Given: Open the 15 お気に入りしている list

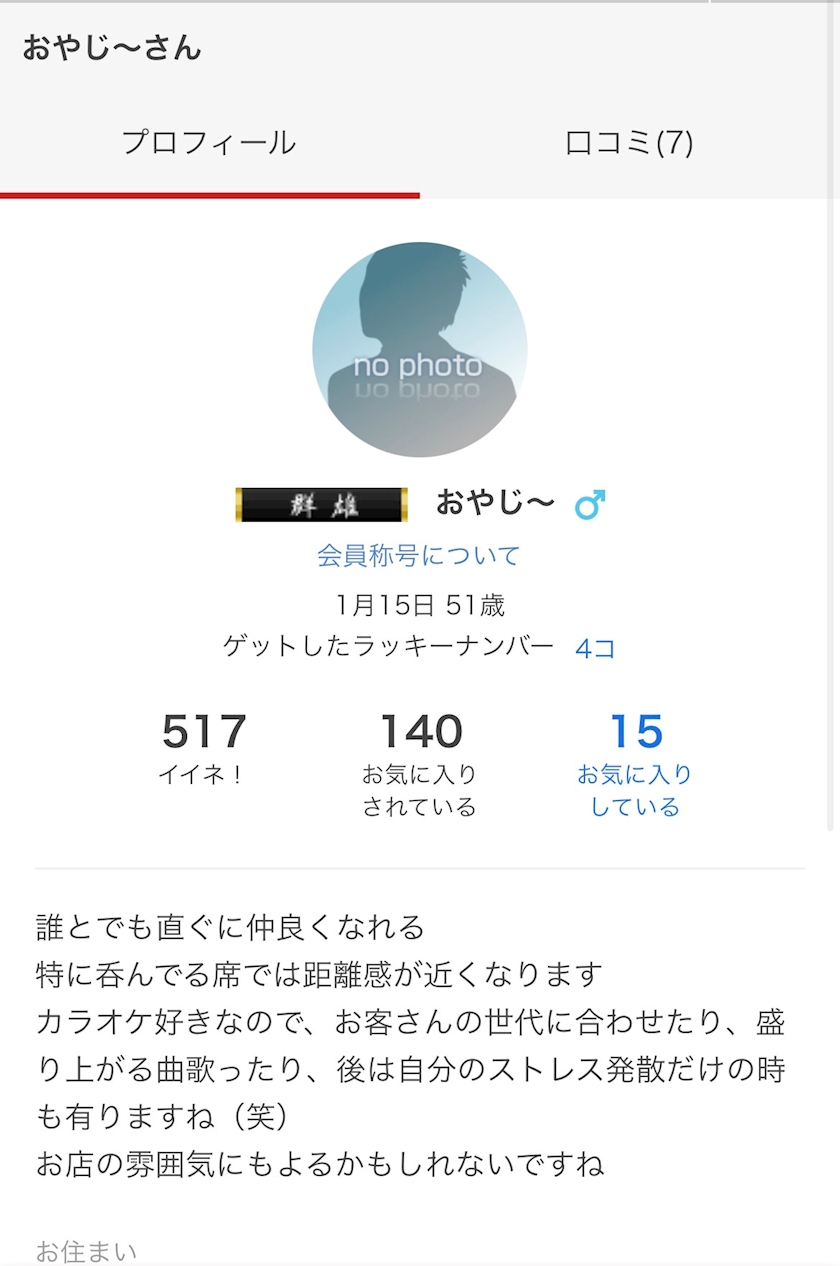Looking at the screenshot, I should click(635, 764).
